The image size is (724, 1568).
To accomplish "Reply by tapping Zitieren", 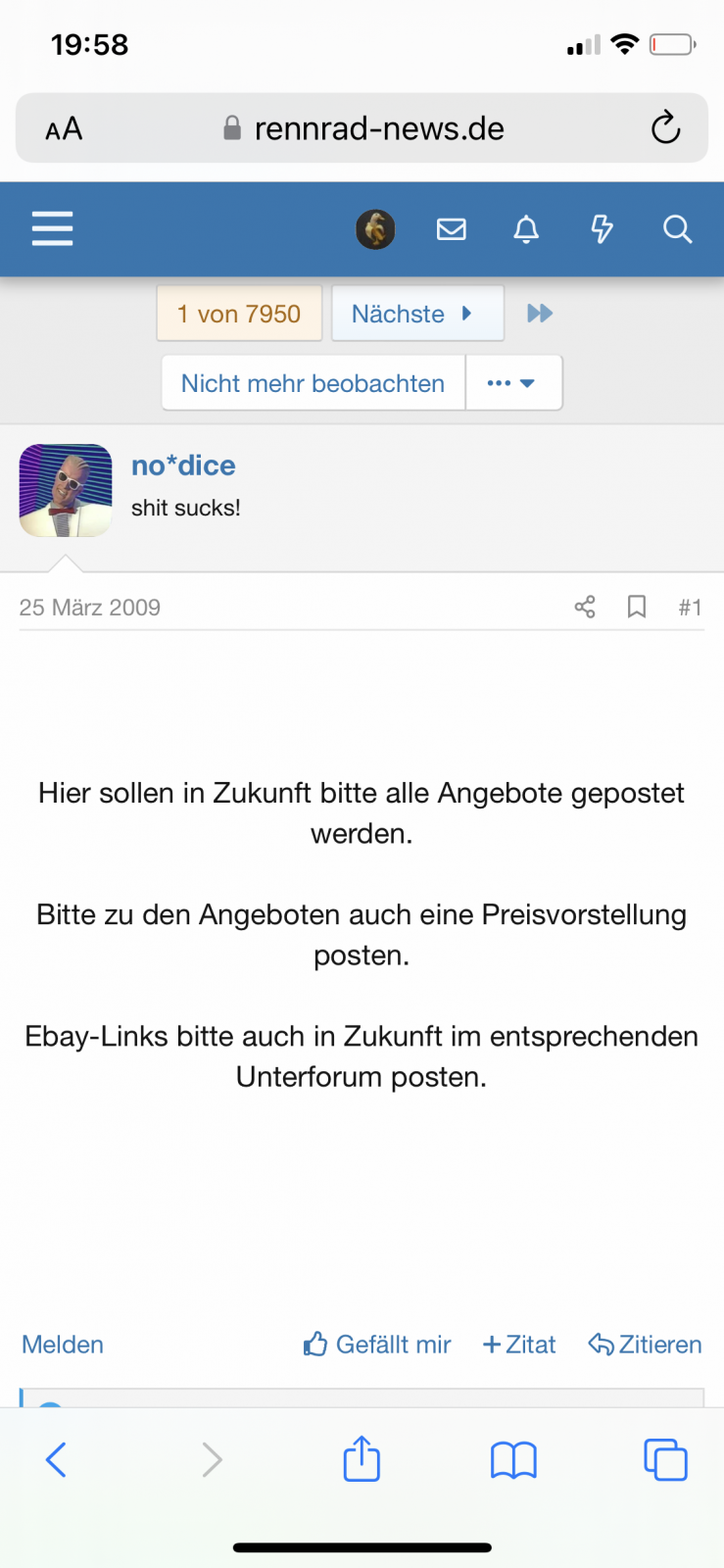I will point(645,1345).
